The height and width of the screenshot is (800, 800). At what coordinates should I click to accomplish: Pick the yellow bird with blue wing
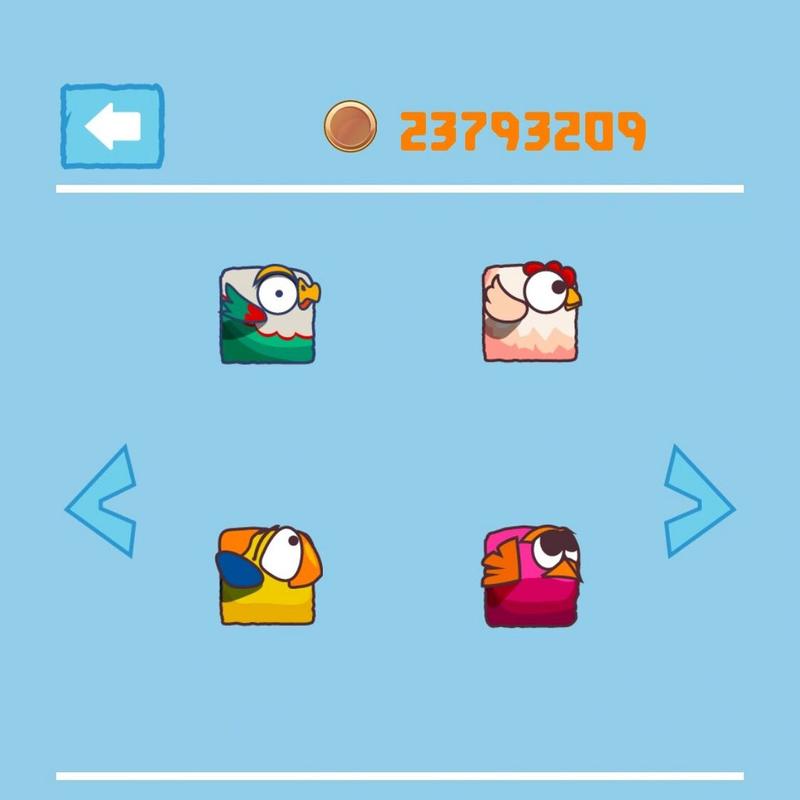(269, 576)
